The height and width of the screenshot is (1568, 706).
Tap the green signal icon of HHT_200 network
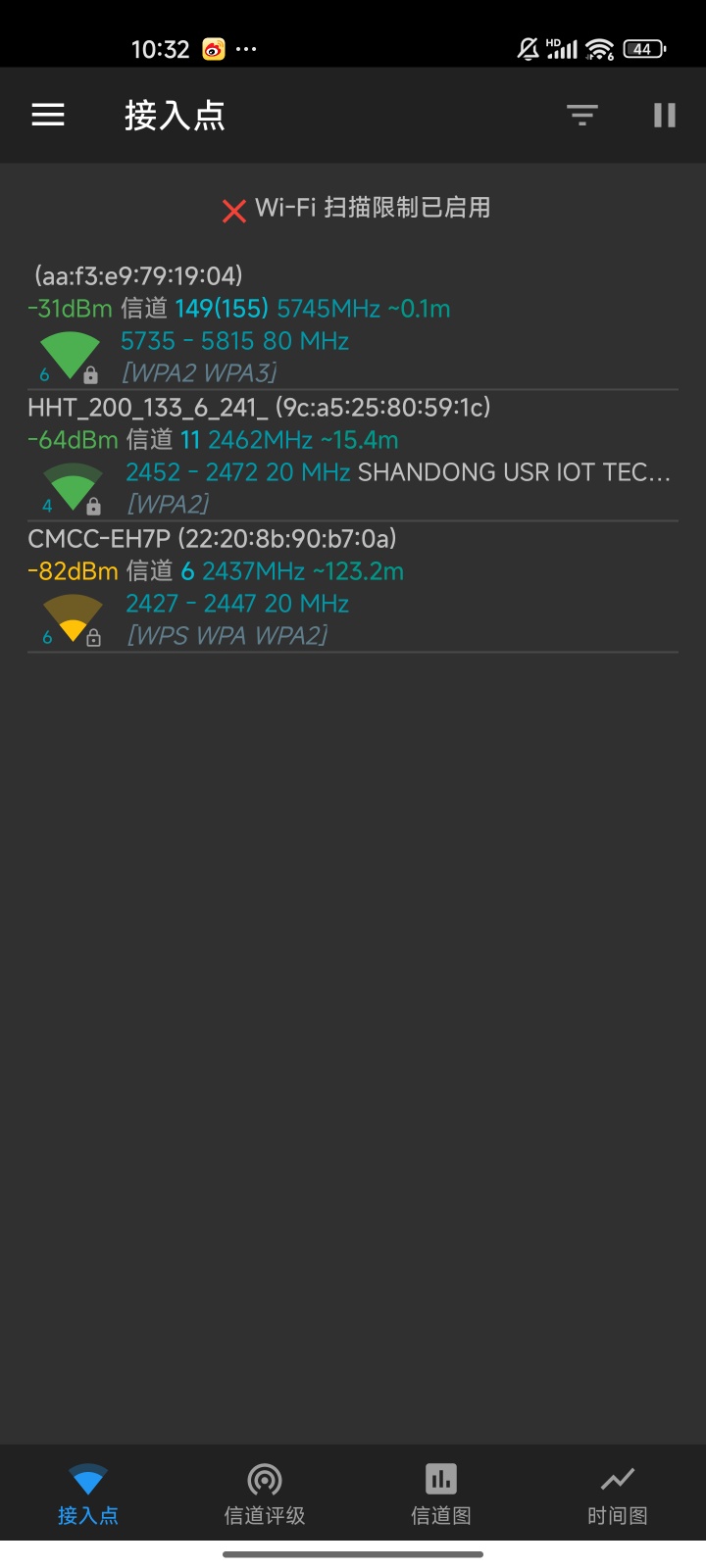pos(71,482)
